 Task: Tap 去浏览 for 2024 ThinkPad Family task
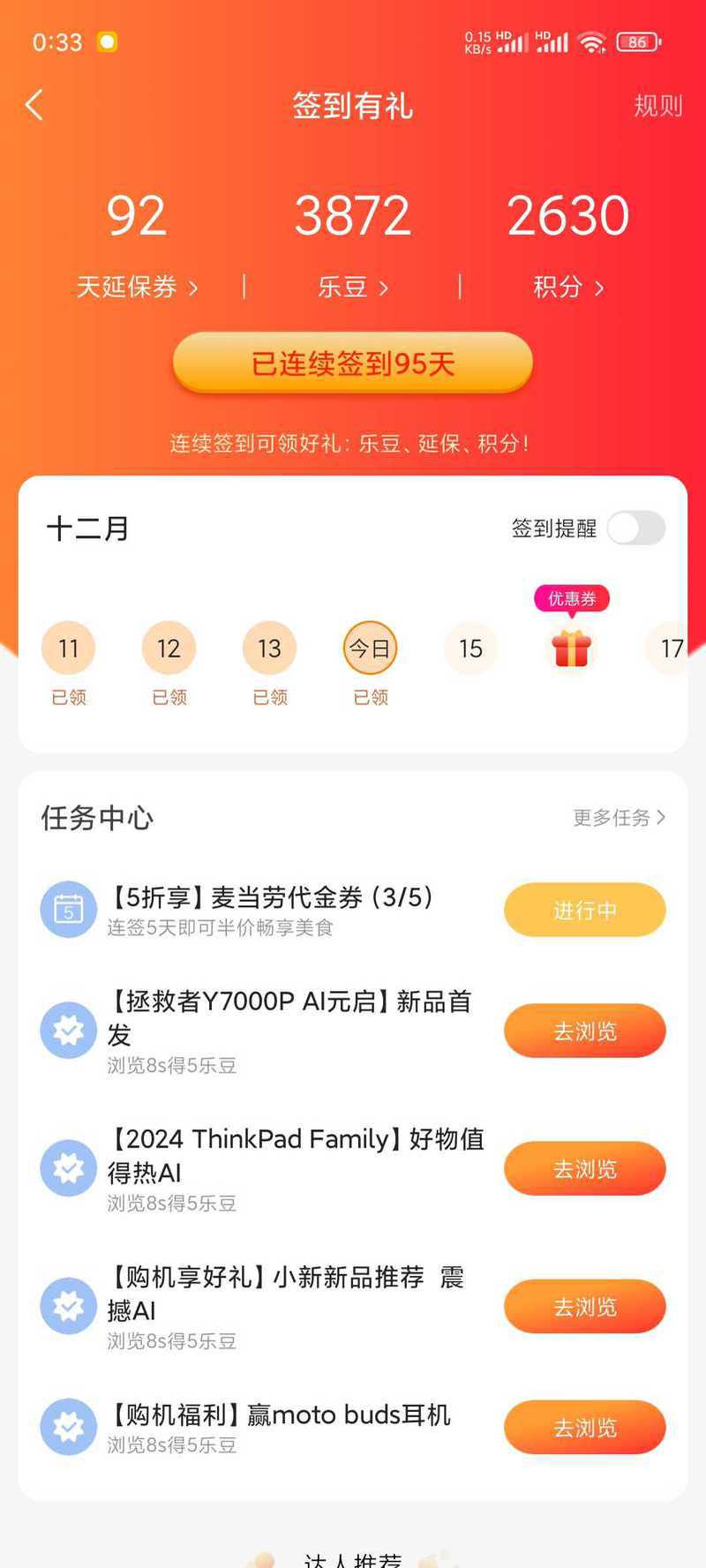point(584,1168)
